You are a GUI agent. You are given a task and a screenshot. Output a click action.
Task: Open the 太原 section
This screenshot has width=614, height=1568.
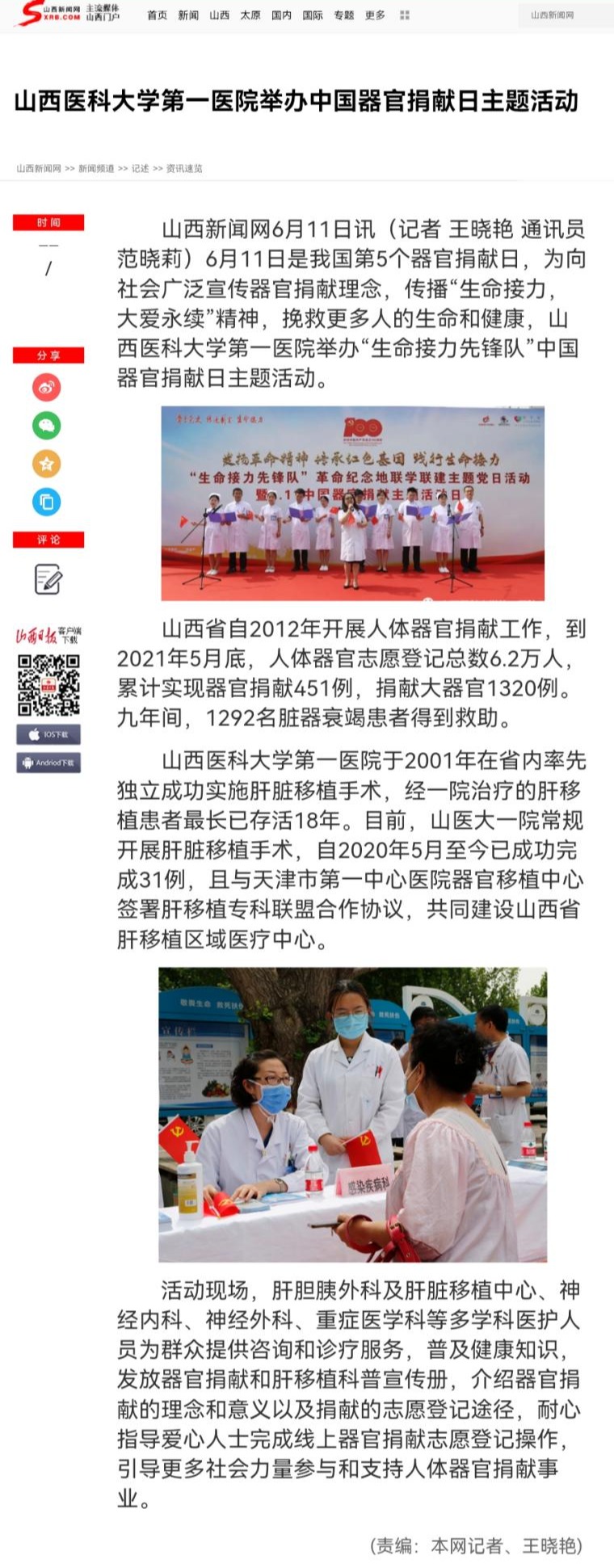250,15
